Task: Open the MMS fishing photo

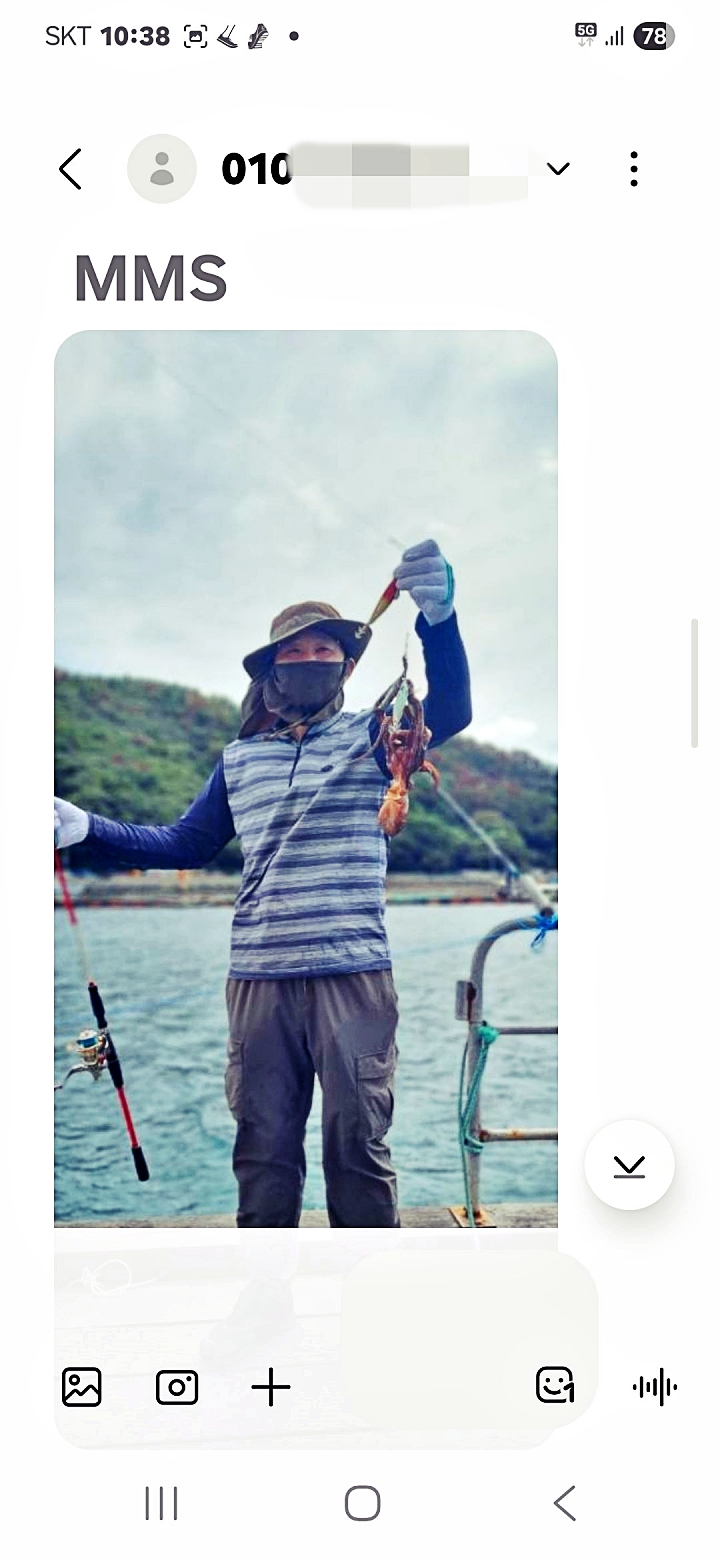Action: tap(305, 778)
